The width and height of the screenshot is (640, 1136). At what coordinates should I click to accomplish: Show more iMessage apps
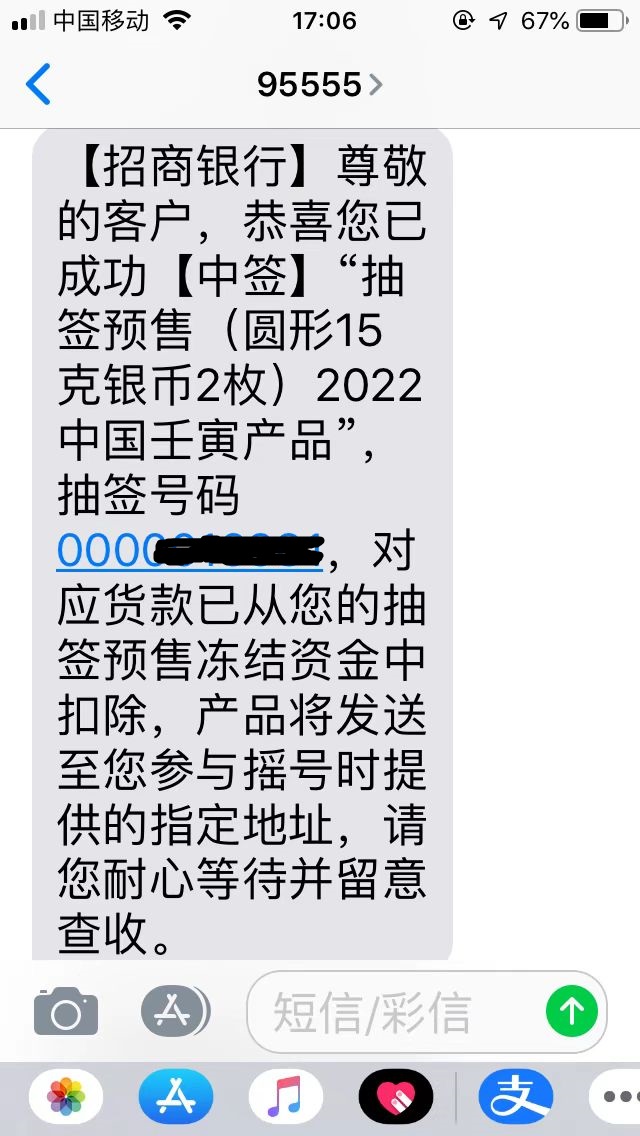[616, 1097]
